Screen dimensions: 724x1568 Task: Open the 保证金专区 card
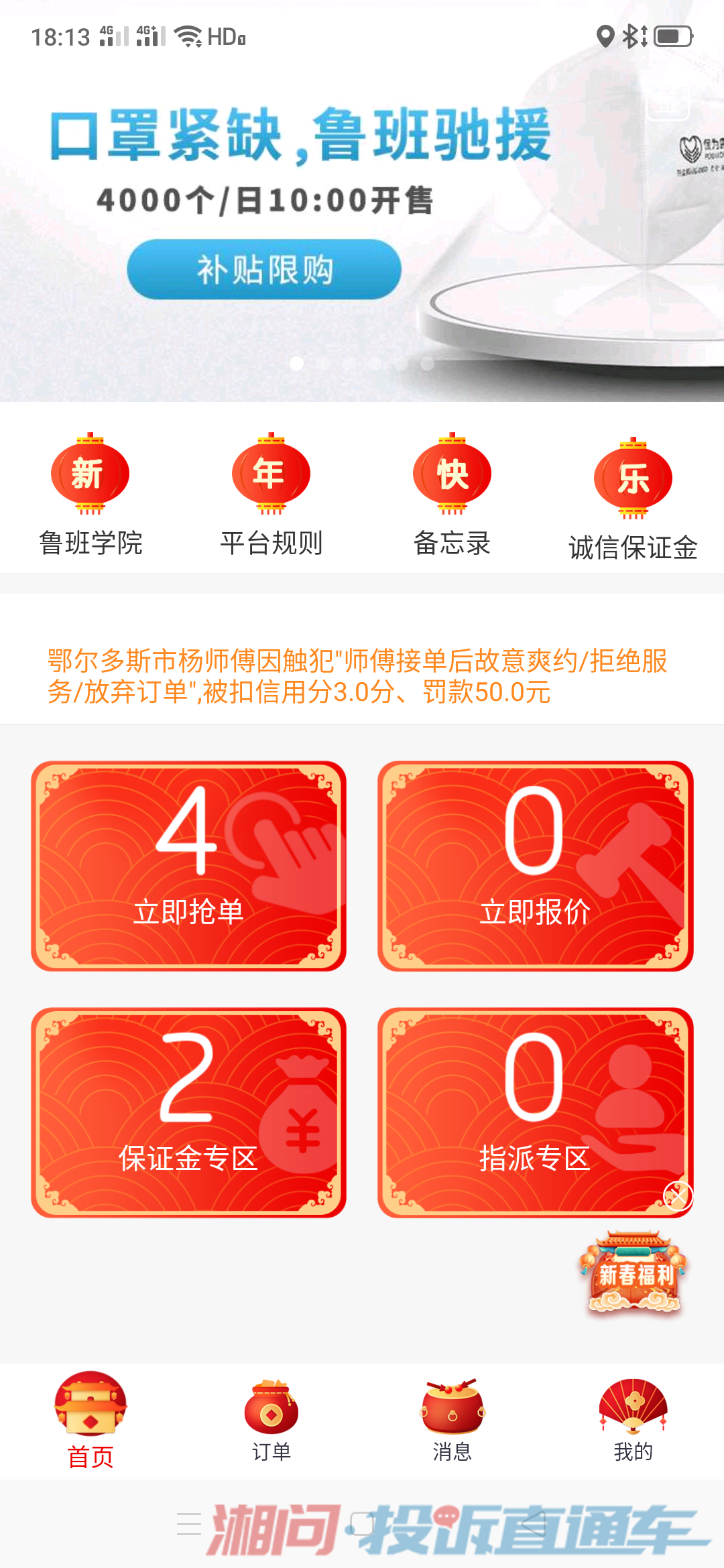pyautogui.click(x=188, y=1112)
